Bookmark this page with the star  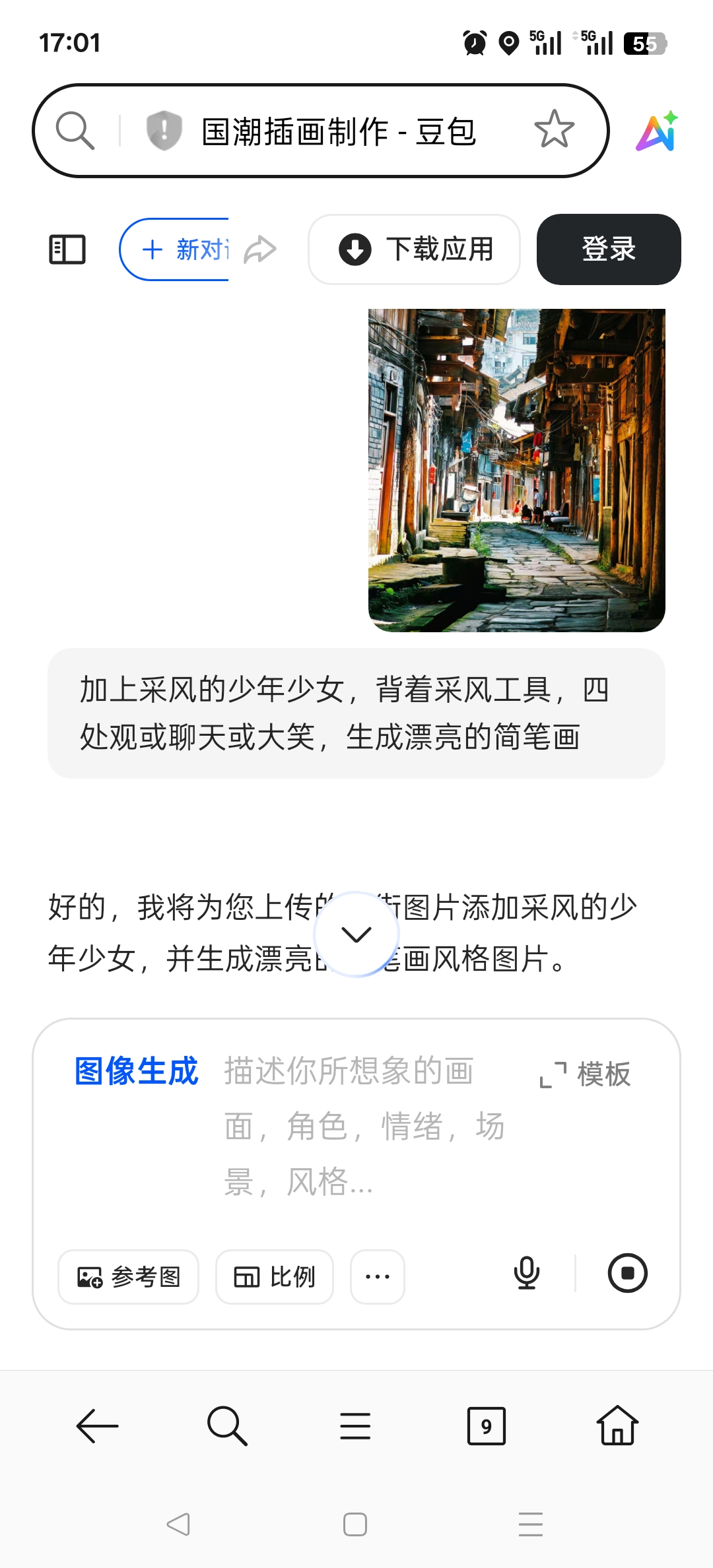click(x=554, y=129)
